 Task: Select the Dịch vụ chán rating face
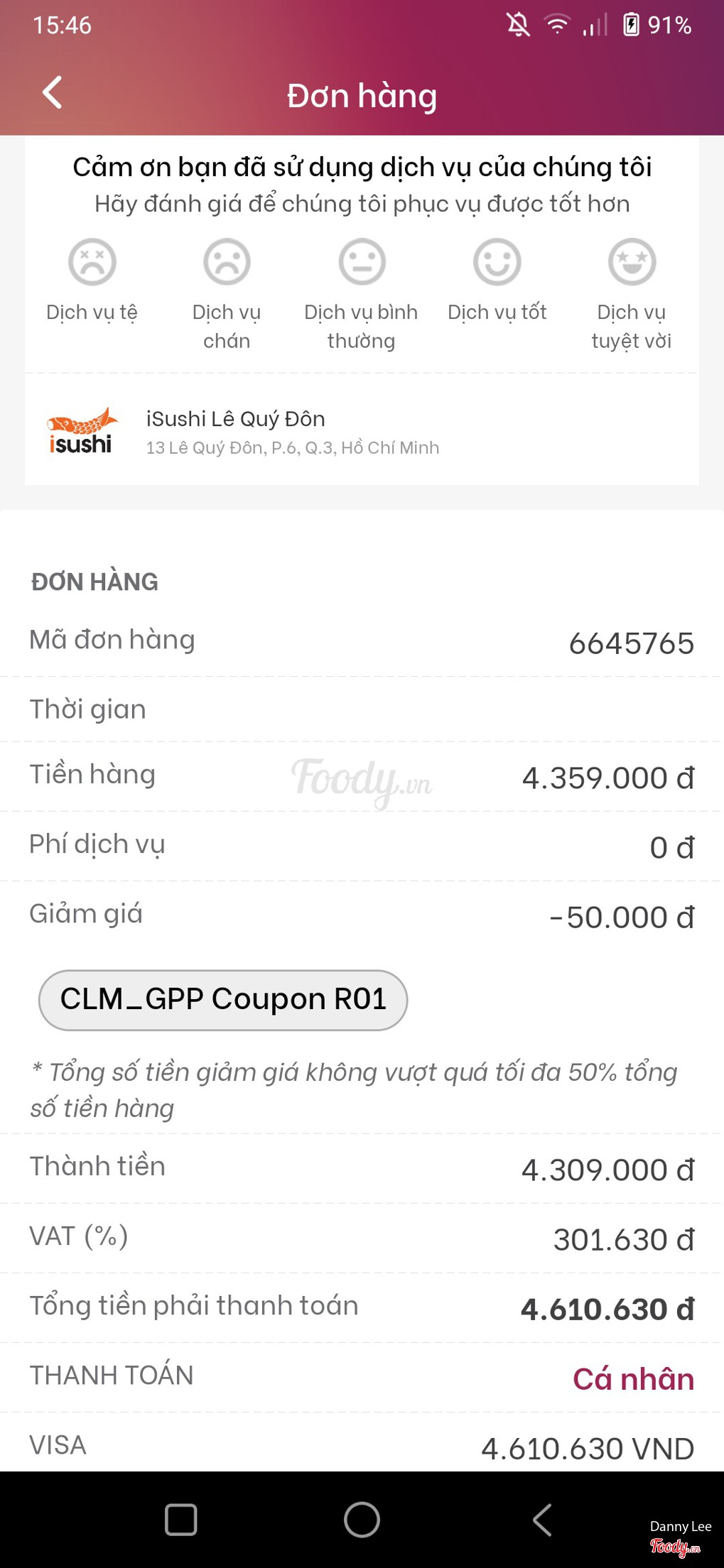point(227,262)
